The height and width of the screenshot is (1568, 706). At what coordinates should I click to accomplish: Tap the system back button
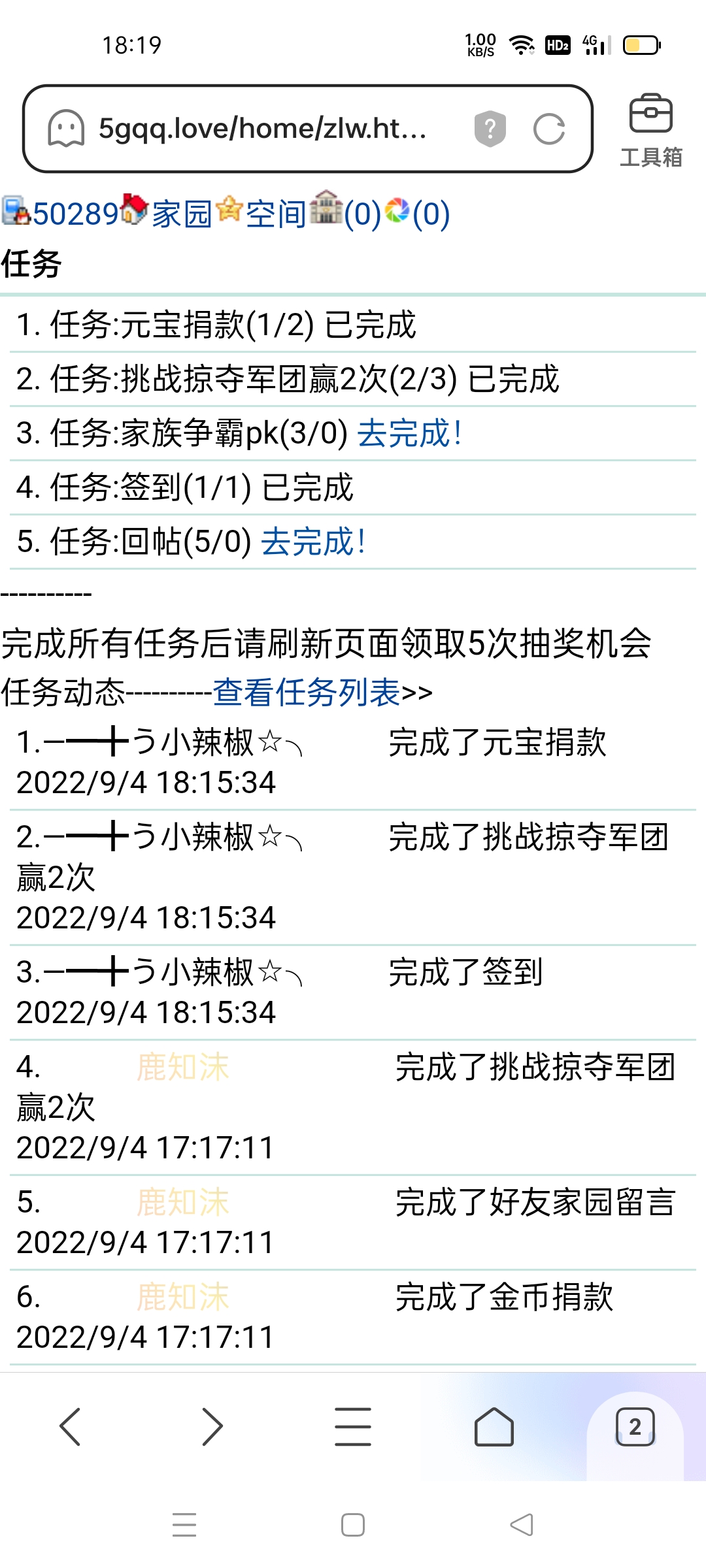[522, 1525]
